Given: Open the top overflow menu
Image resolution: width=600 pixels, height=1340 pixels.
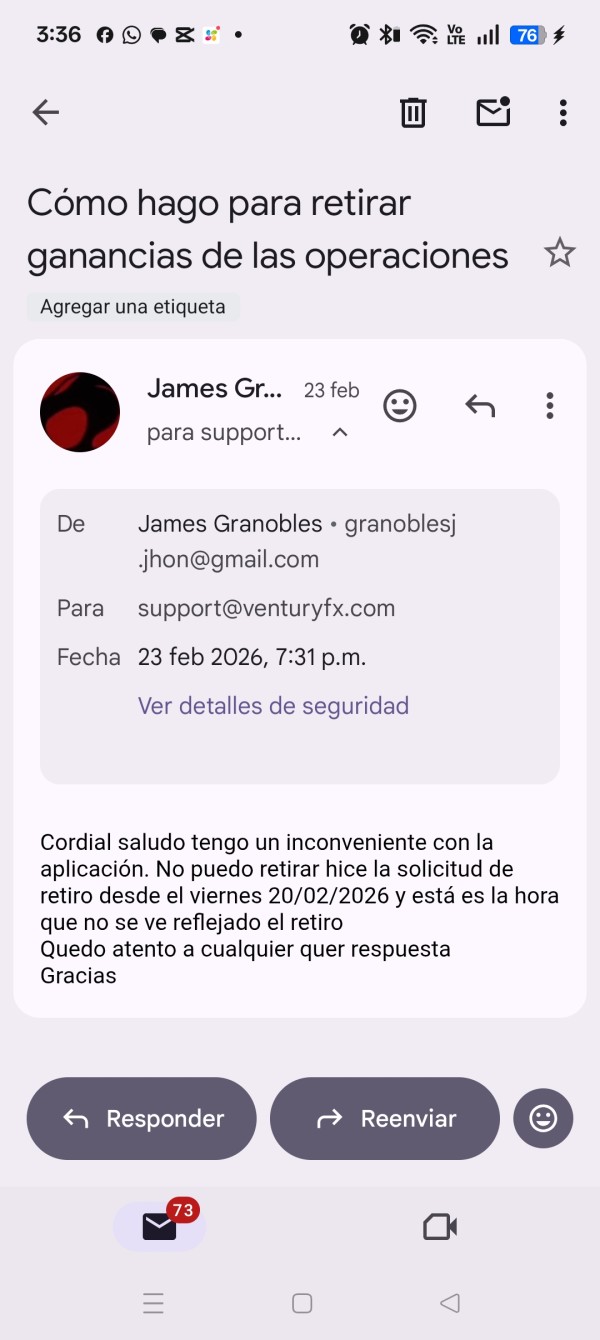Looking at the screenshot, I should 563,113.
